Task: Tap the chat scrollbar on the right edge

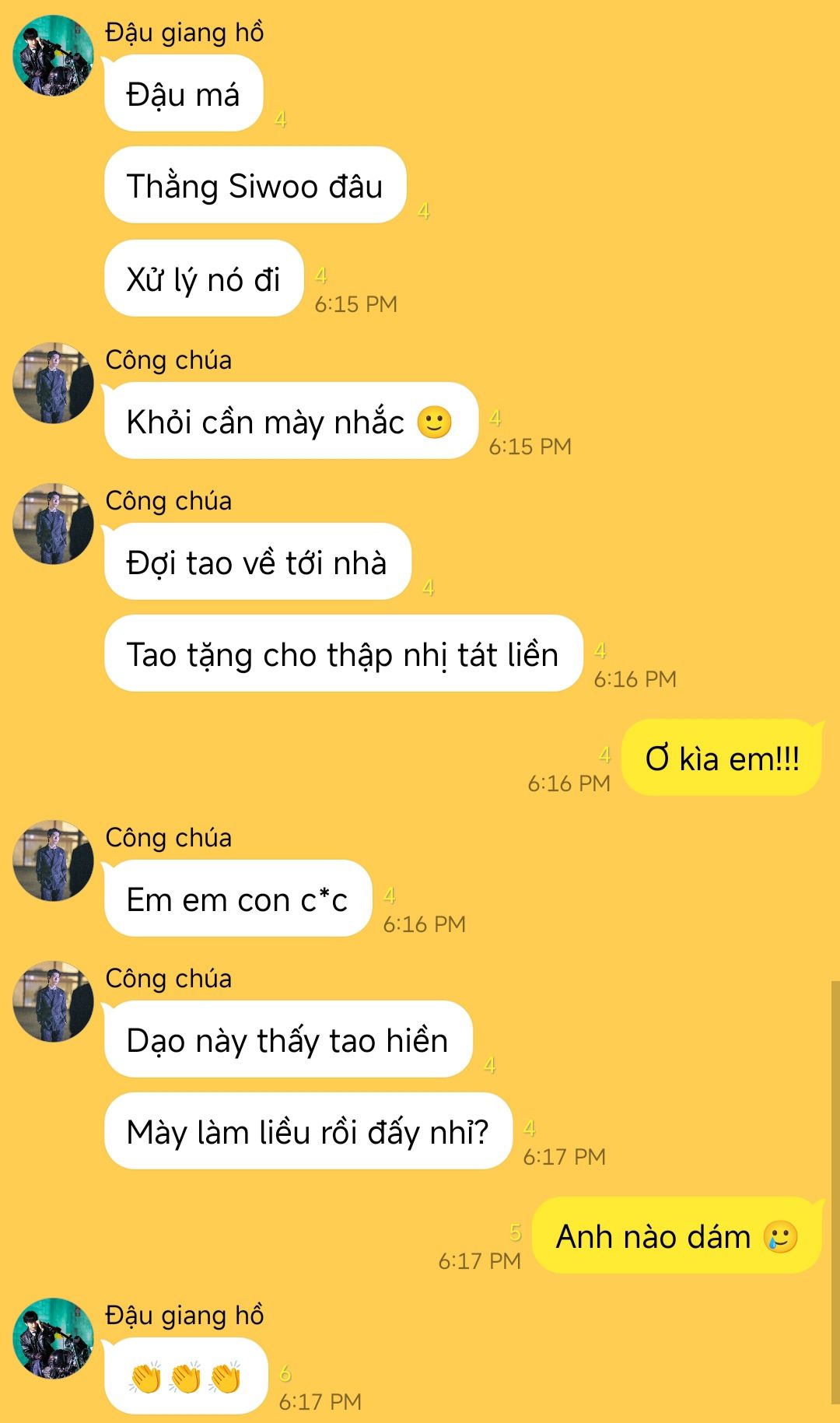Action: (x=835, y=1192)
